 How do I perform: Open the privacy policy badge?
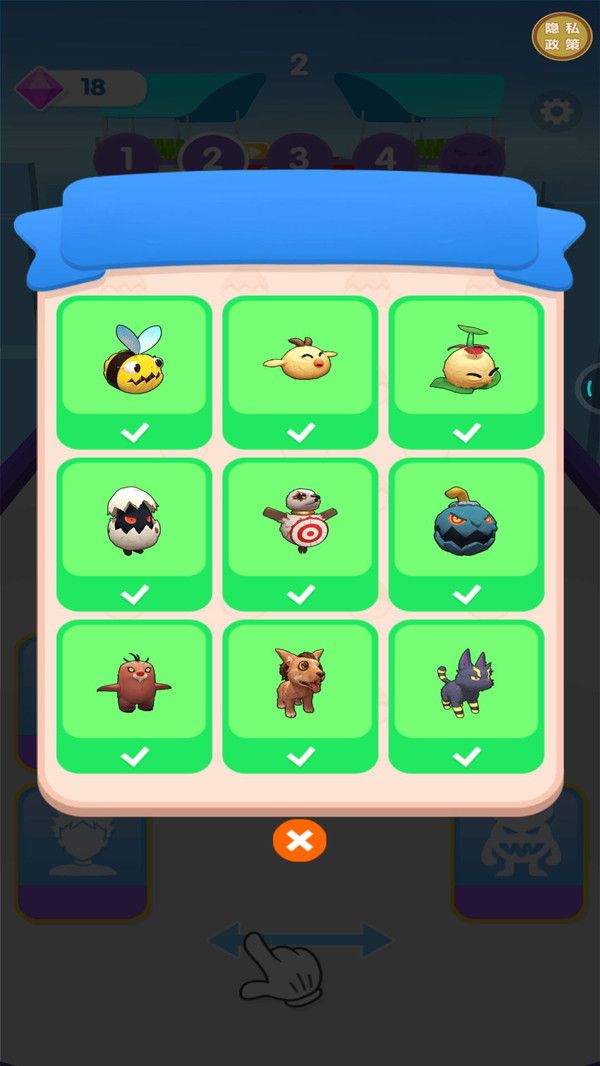pos(561,36)
